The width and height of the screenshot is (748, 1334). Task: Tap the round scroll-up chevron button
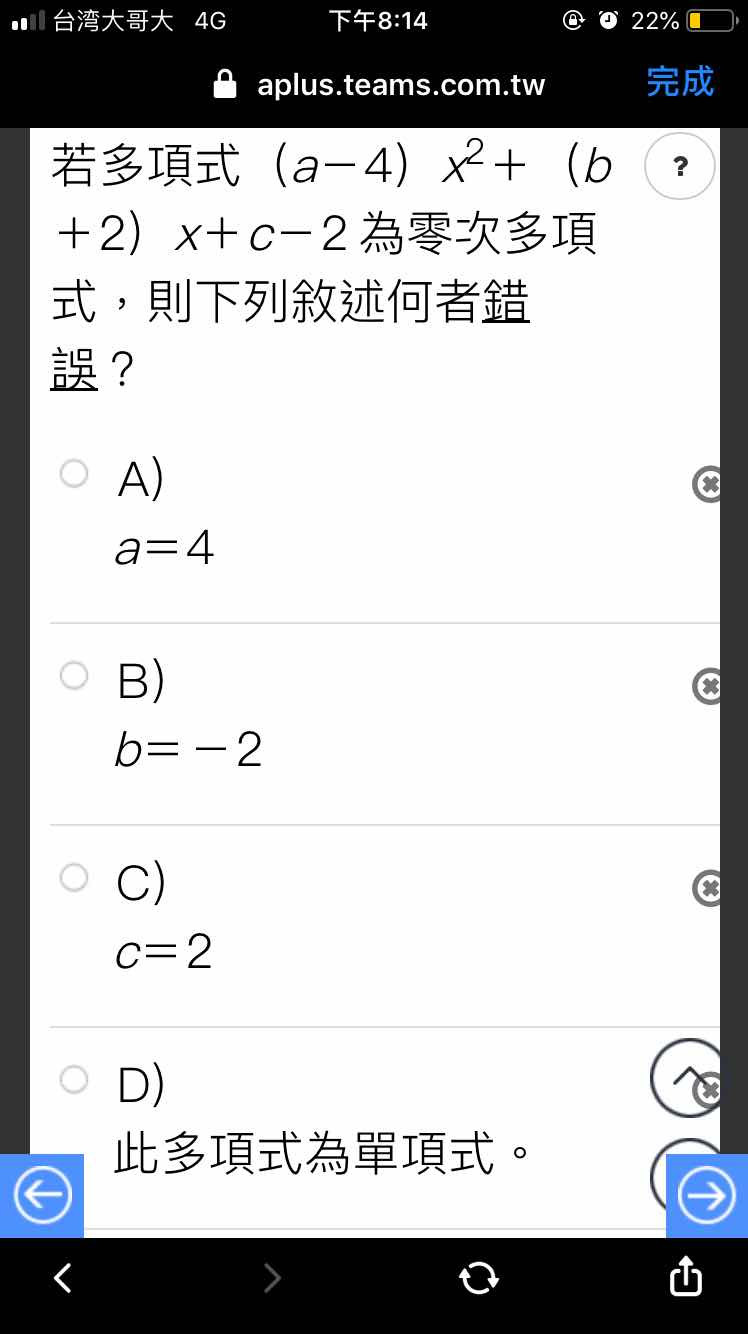click(685, 1078)
